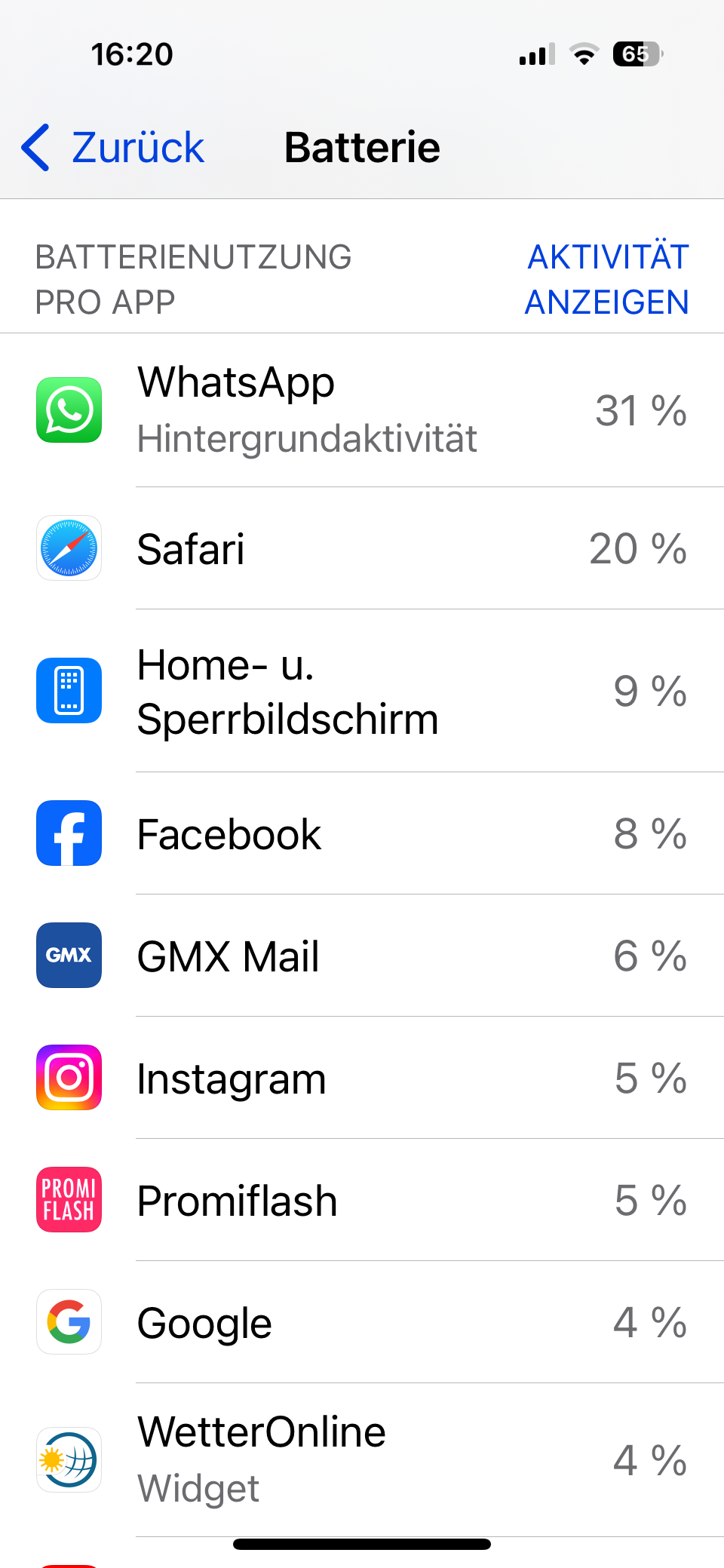
Task: Tap the AKTIVITÄT ANZEIGEN link
Action: (x=607, y=279)
